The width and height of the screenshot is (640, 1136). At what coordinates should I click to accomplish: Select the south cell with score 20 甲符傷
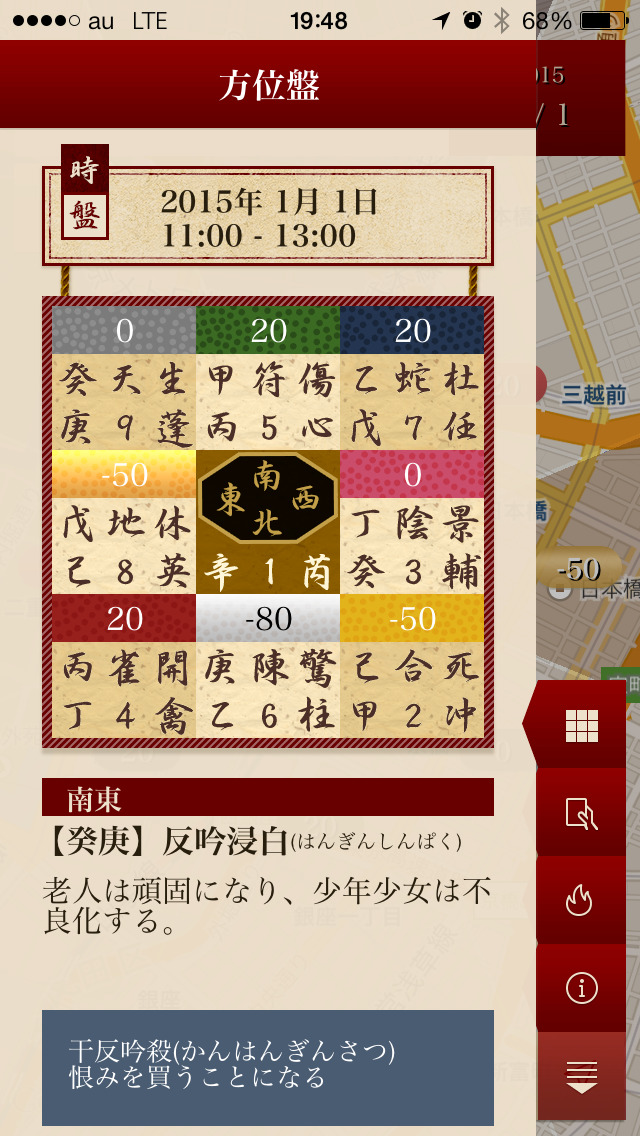click(268, 380)
